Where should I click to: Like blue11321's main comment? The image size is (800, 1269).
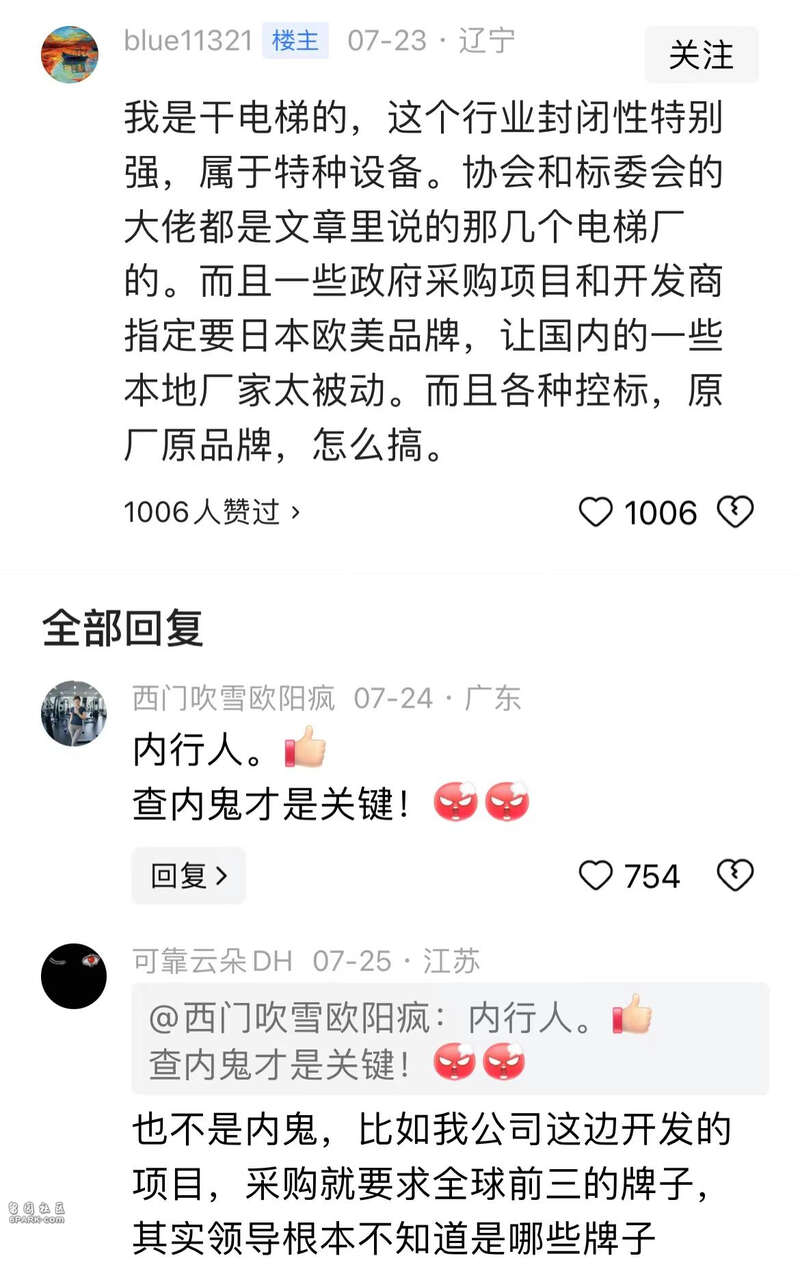pos(597,513)
